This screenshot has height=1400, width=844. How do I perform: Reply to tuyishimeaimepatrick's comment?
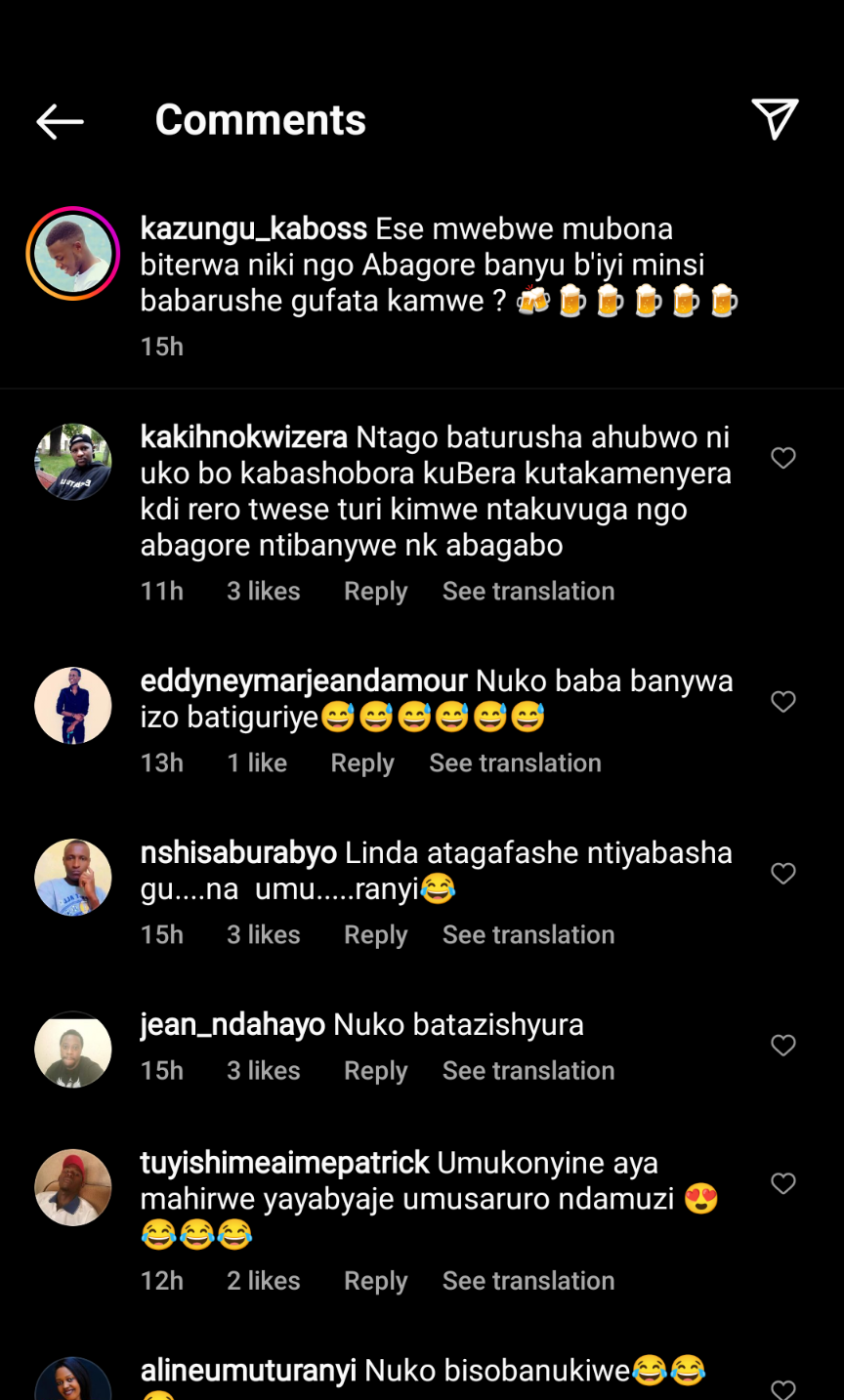375,1281
